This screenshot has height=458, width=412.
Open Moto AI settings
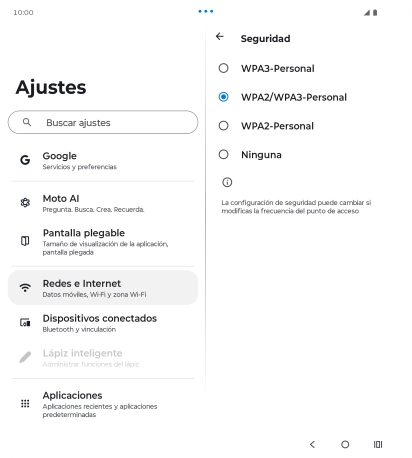[x=103, y=203]
